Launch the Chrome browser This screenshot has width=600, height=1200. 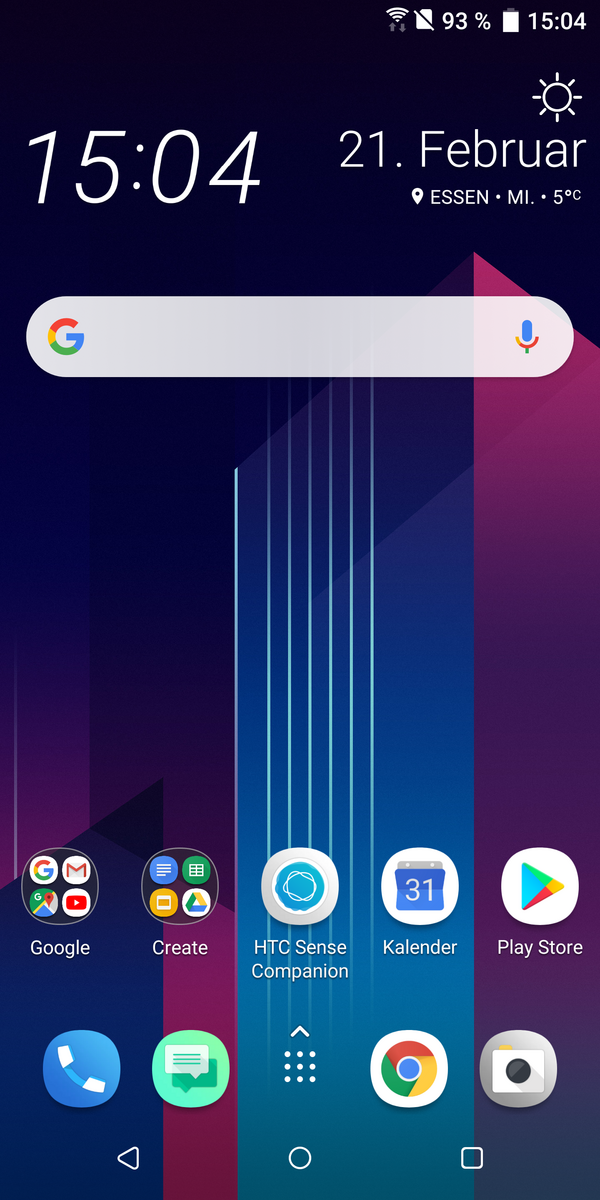(x=409, y=1069)
